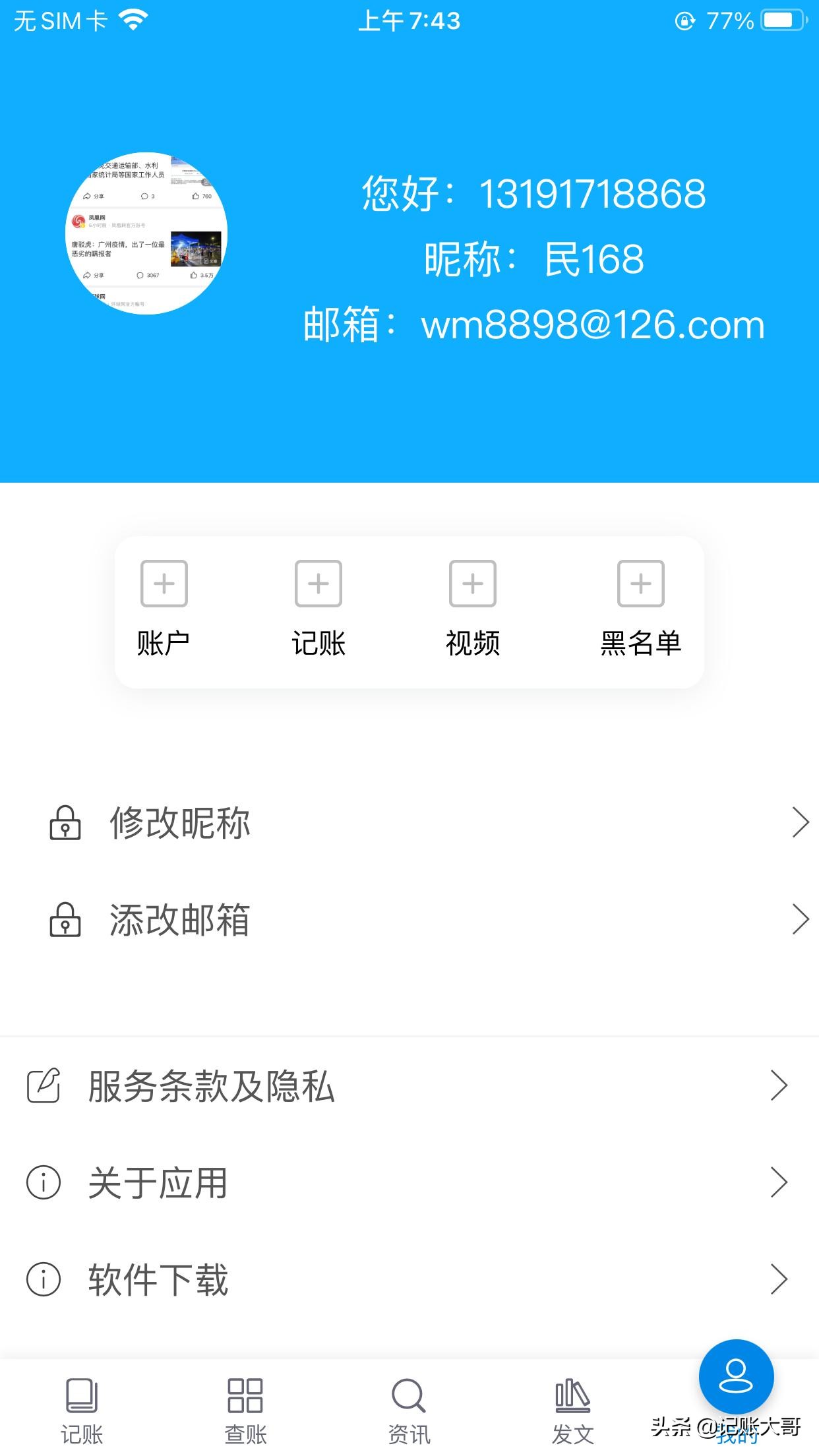Open 服务条款及隐私 terms page

tap(211, 1085)
